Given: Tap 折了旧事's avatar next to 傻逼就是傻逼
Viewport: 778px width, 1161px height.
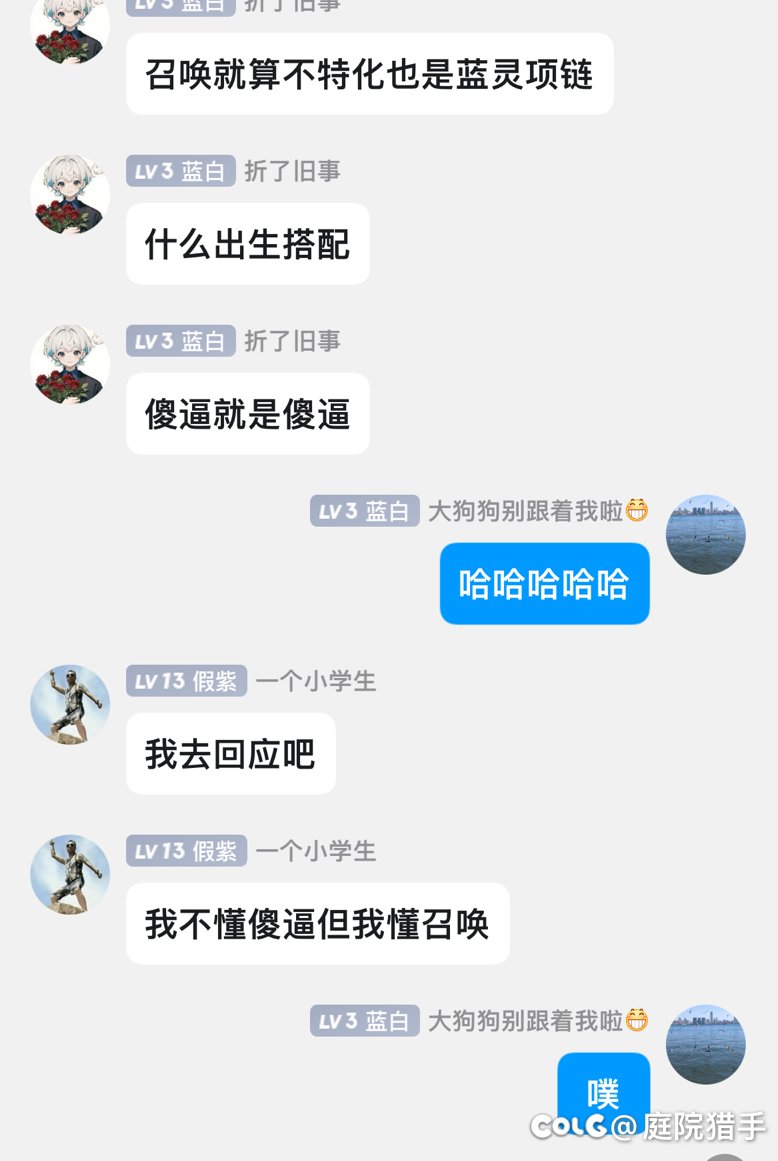Looking at the screenshot, I should click(70, 364).
